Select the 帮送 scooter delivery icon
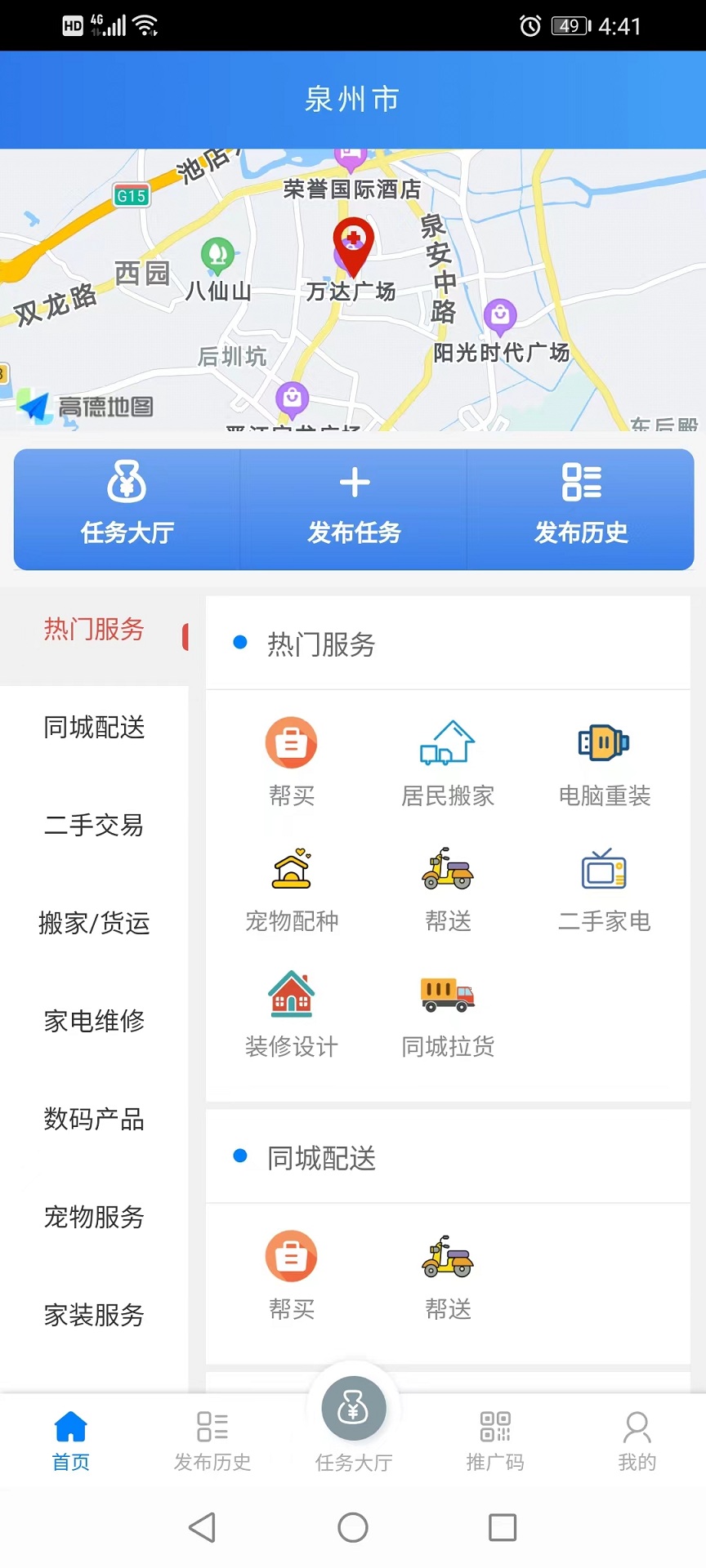706x1568 pixels. [x=447, y=868]
